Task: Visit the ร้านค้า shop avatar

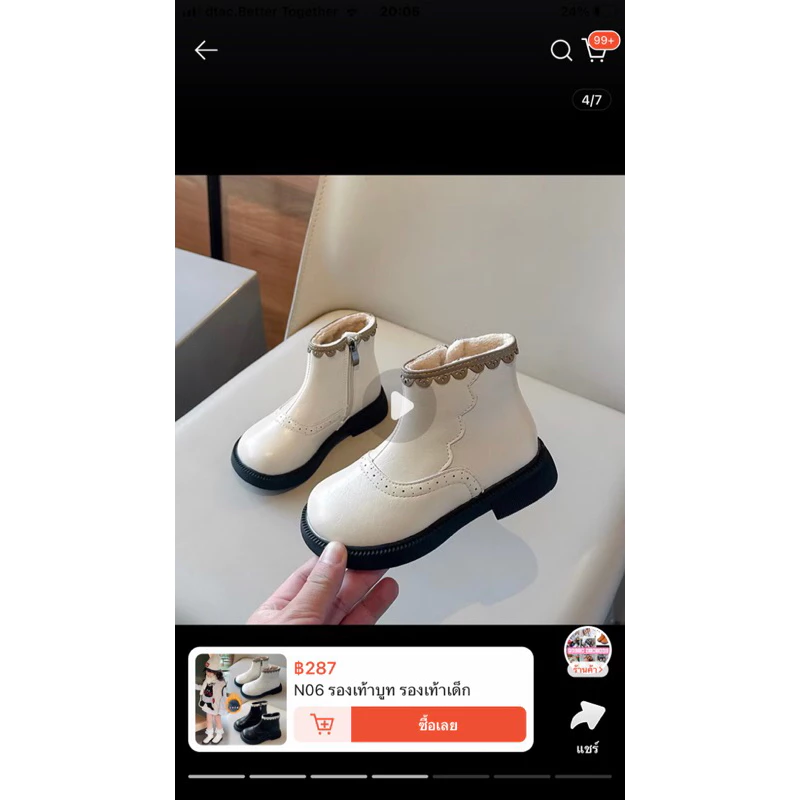Action: [587, 652]
